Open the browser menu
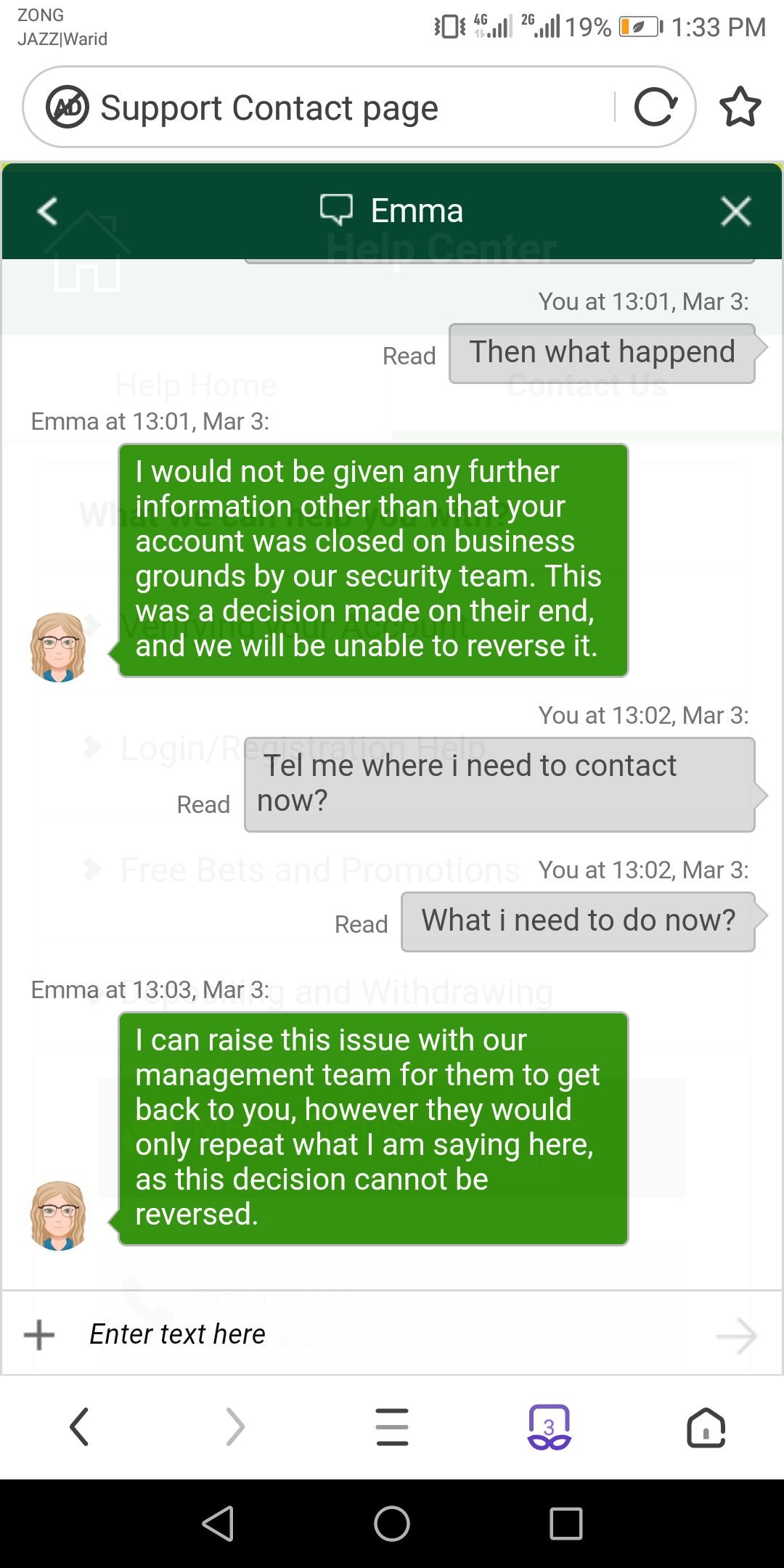Viewport: 784px width, 1568px height. (x=392, y=1427)
